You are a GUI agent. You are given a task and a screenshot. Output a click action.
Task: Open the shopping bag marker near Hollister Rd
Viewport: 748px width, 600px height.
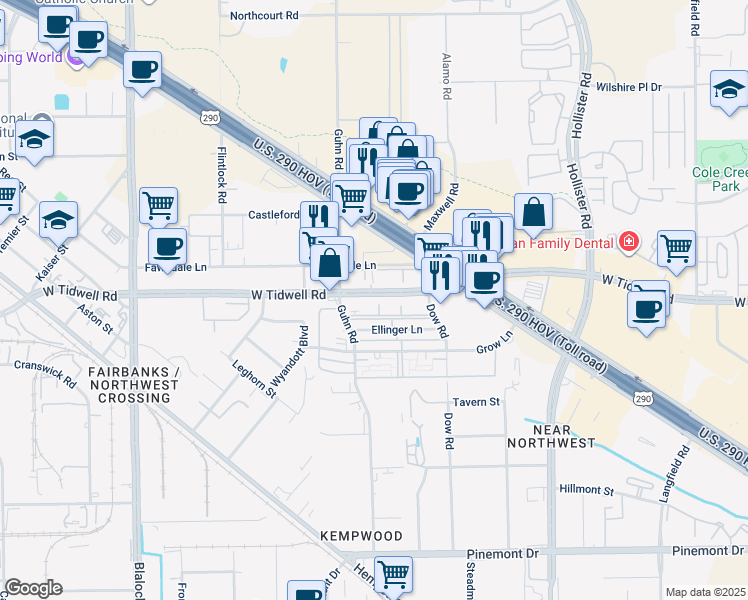pos(533,216)
